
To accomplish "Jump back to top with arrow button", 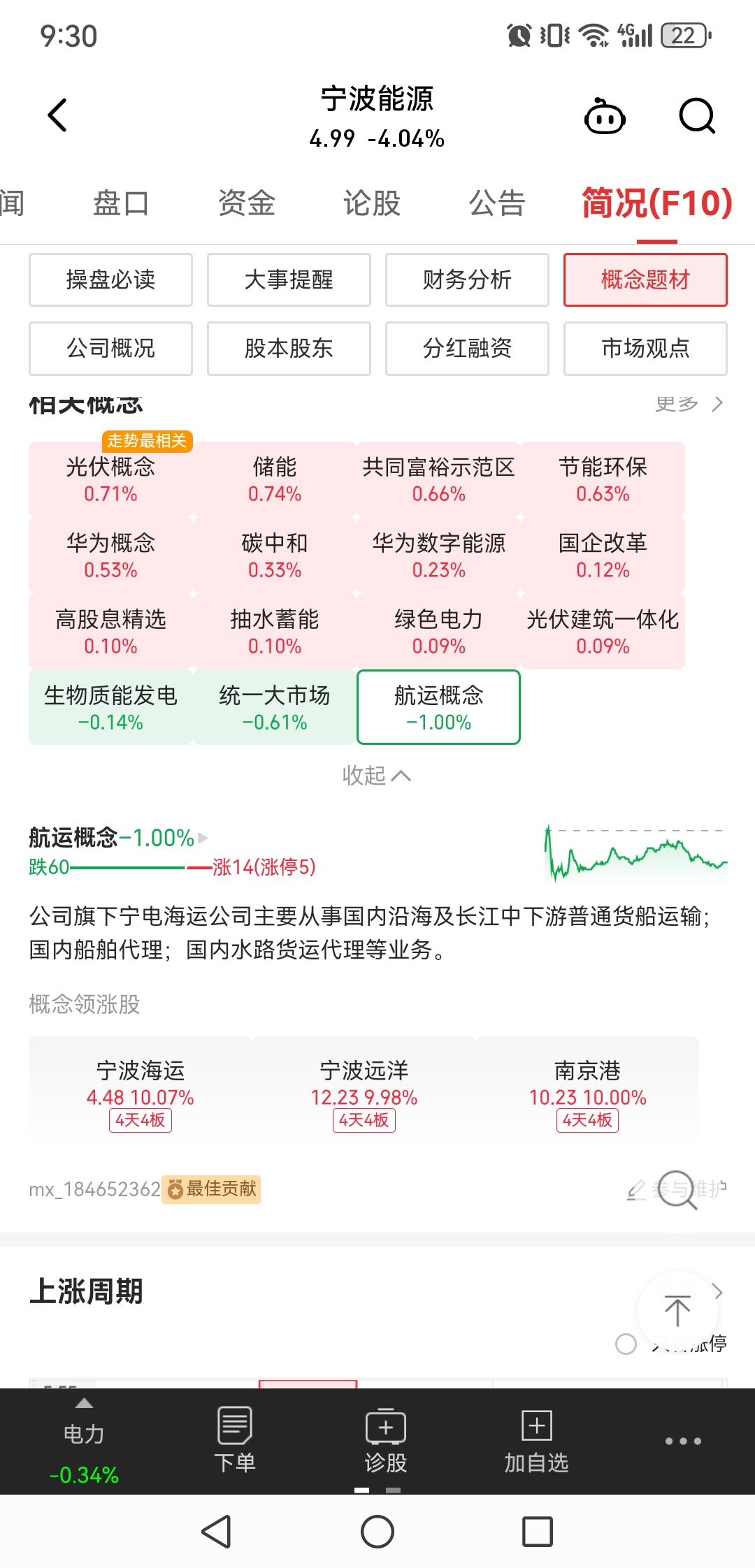I will 677,1311.
